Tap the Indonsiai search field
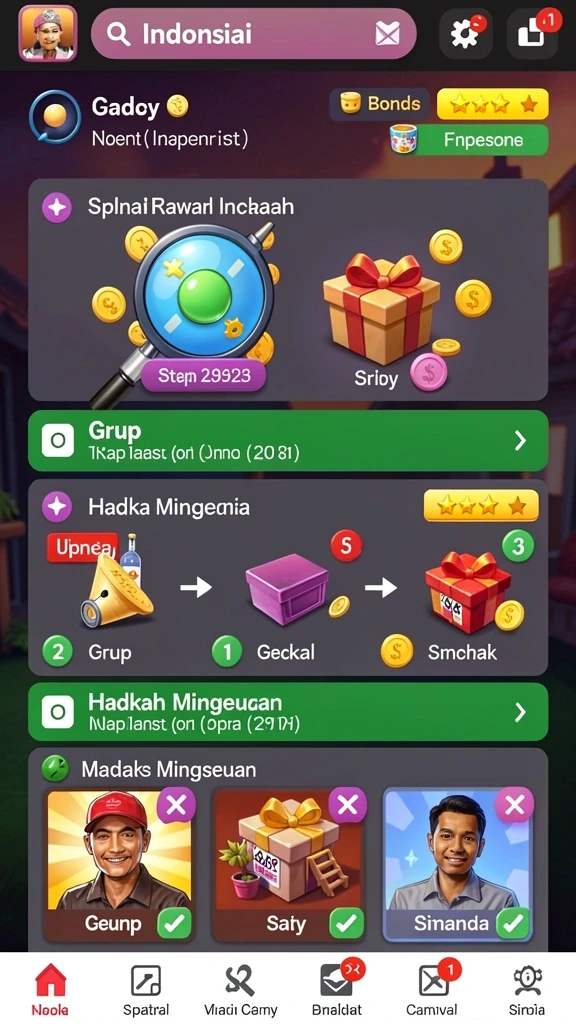576x1024 pixels. 253,34
